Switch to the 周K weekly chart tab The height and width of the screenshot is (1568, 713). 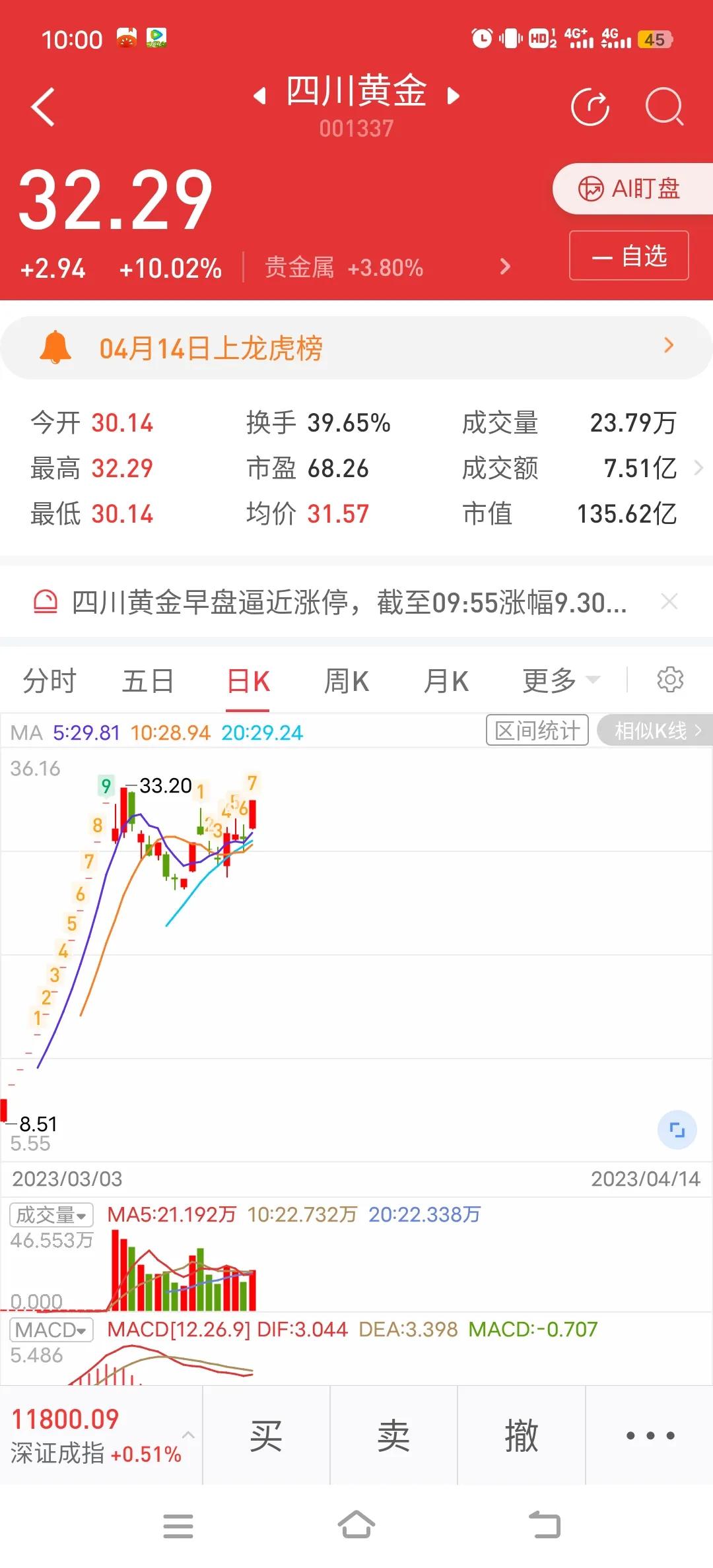[346, 680]
